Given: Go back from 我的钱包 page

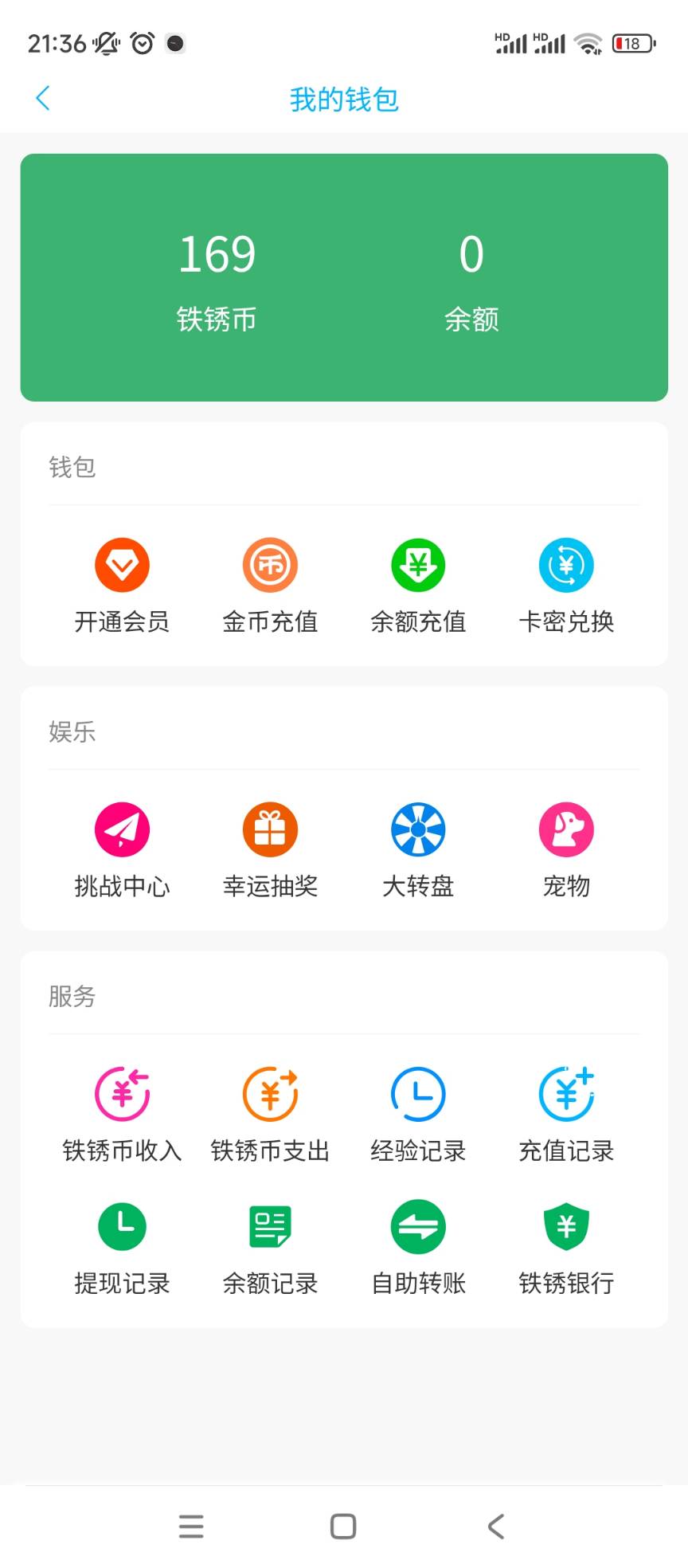Looking at the screenshot, I should tap(43, 98).
